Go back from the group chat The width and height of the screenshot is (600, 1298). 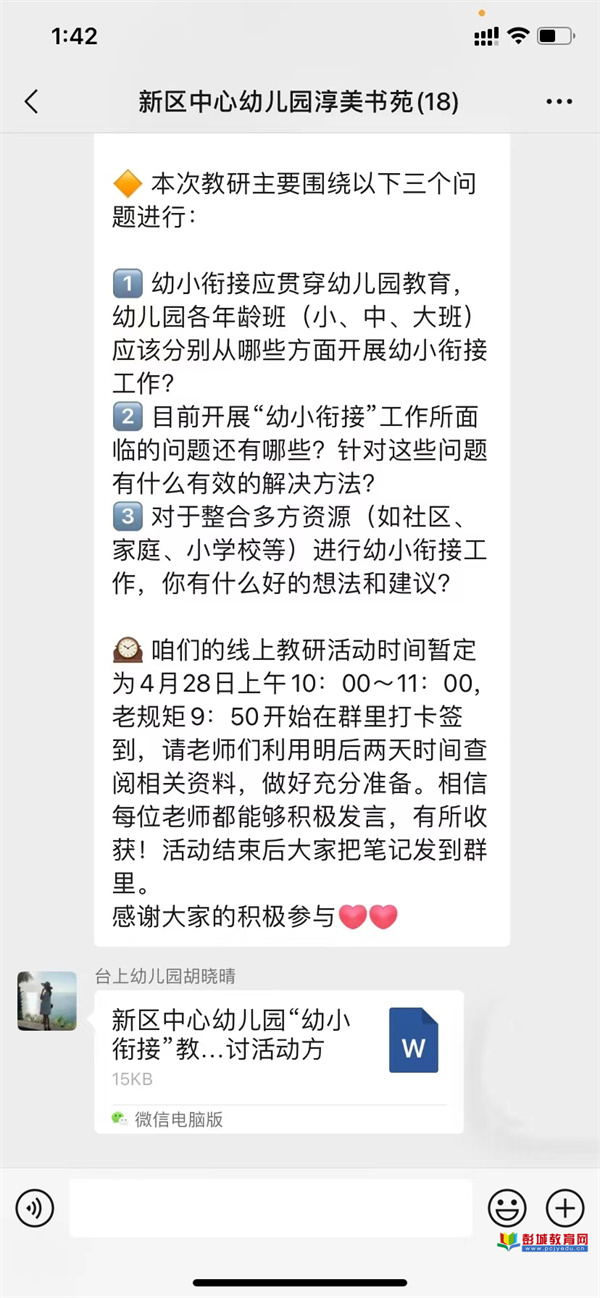(31, 101)
